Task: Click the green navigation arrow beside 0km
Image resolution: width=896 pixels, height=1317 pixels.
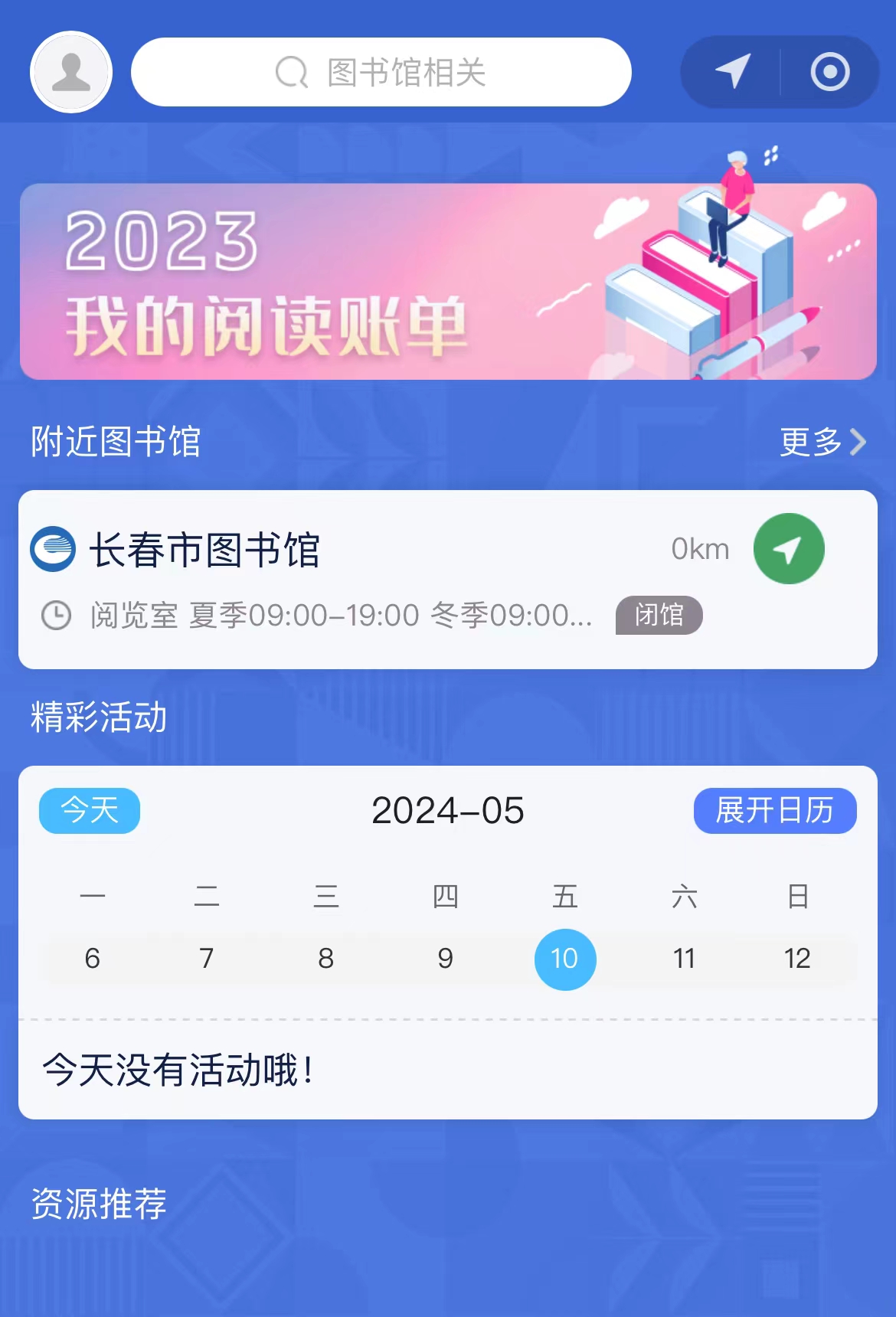Action: click(x=788, y=548)
